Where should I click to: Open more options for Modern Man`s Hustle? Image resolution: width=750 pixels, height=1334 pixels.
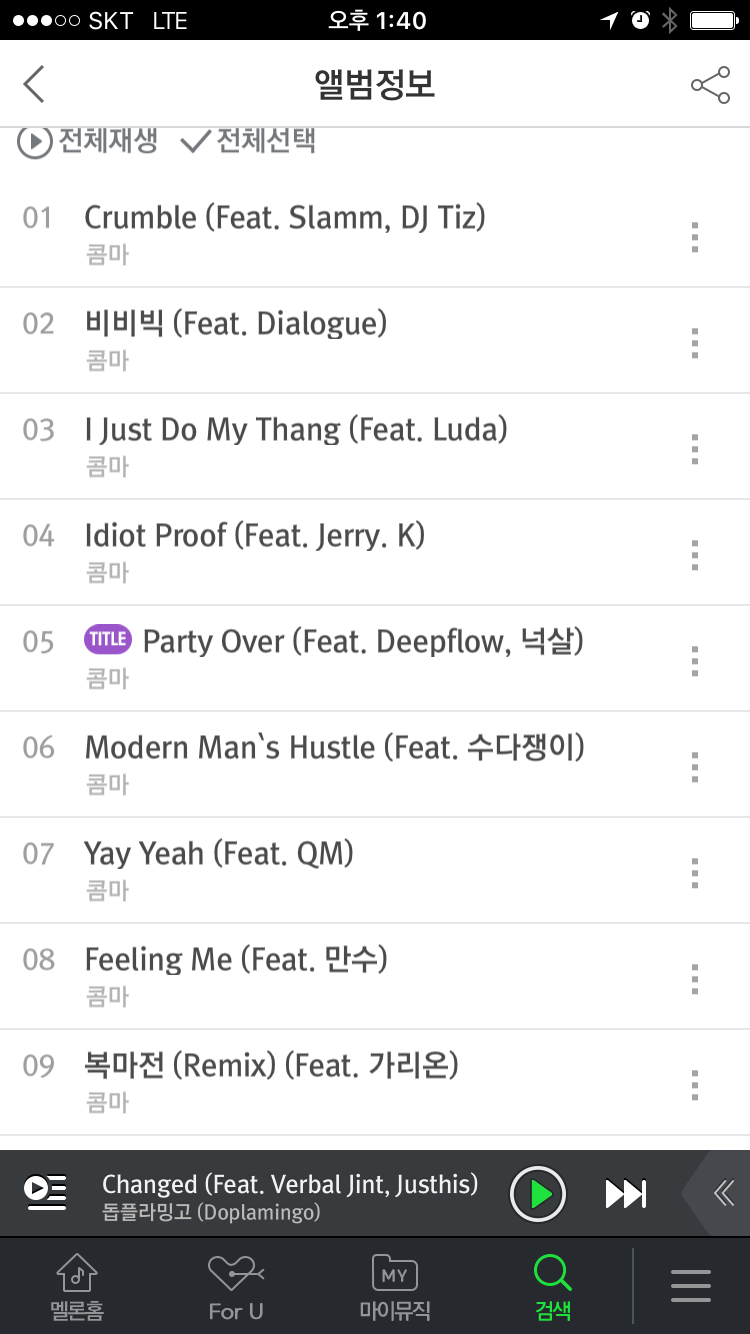click(x=695, y=767)
